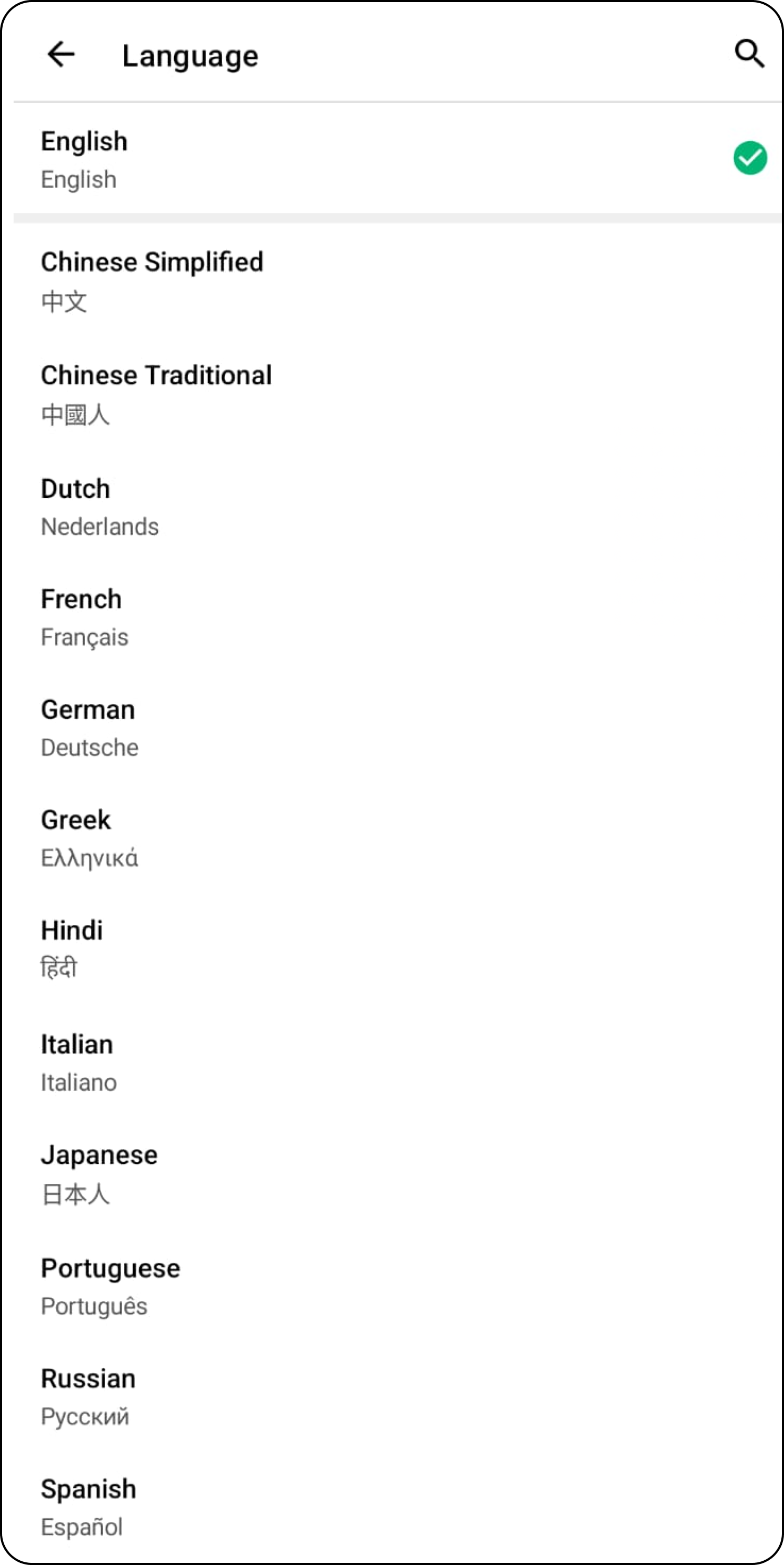784x1565 pixels.
Task: Go back using the arrow icon
Action: (x=61, y=54)
